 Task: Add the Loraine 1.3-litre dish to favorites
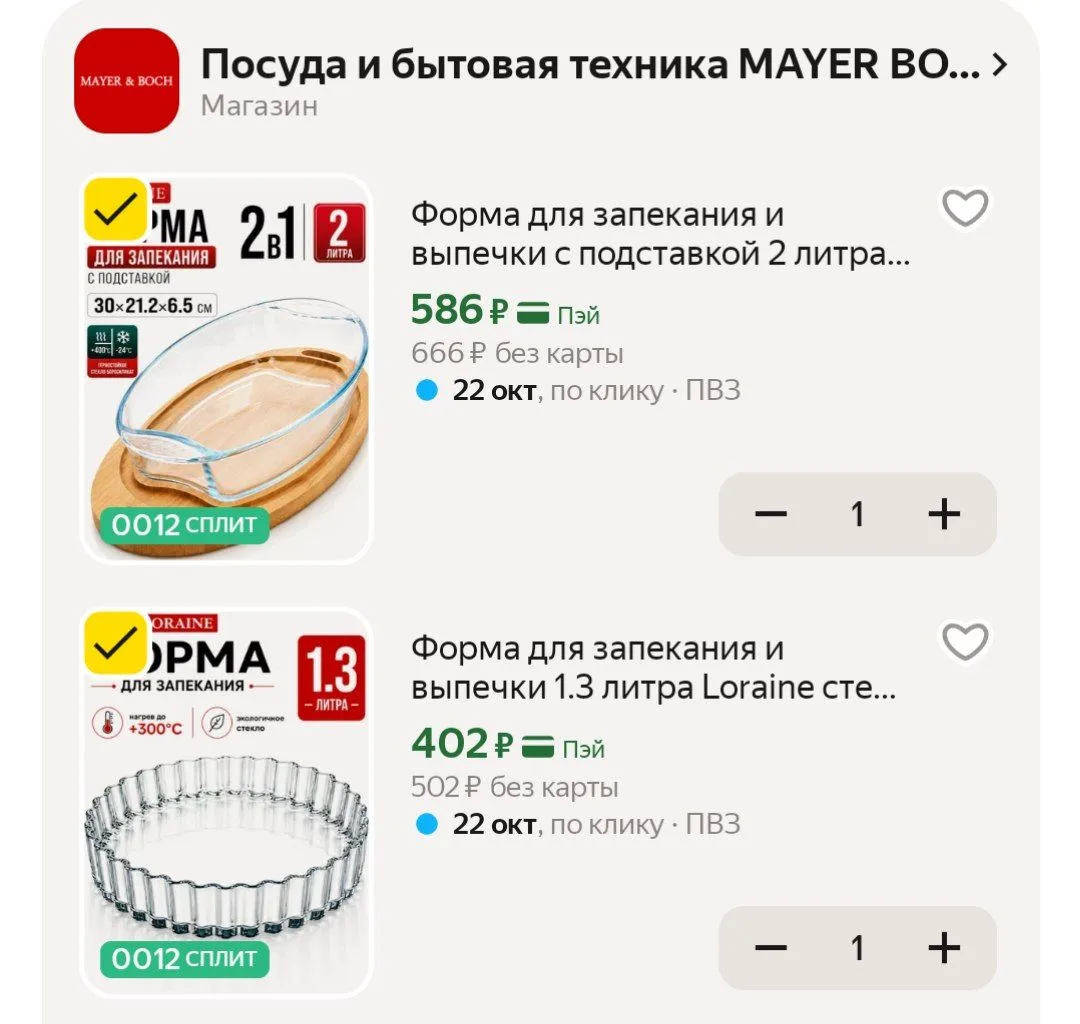965,641
